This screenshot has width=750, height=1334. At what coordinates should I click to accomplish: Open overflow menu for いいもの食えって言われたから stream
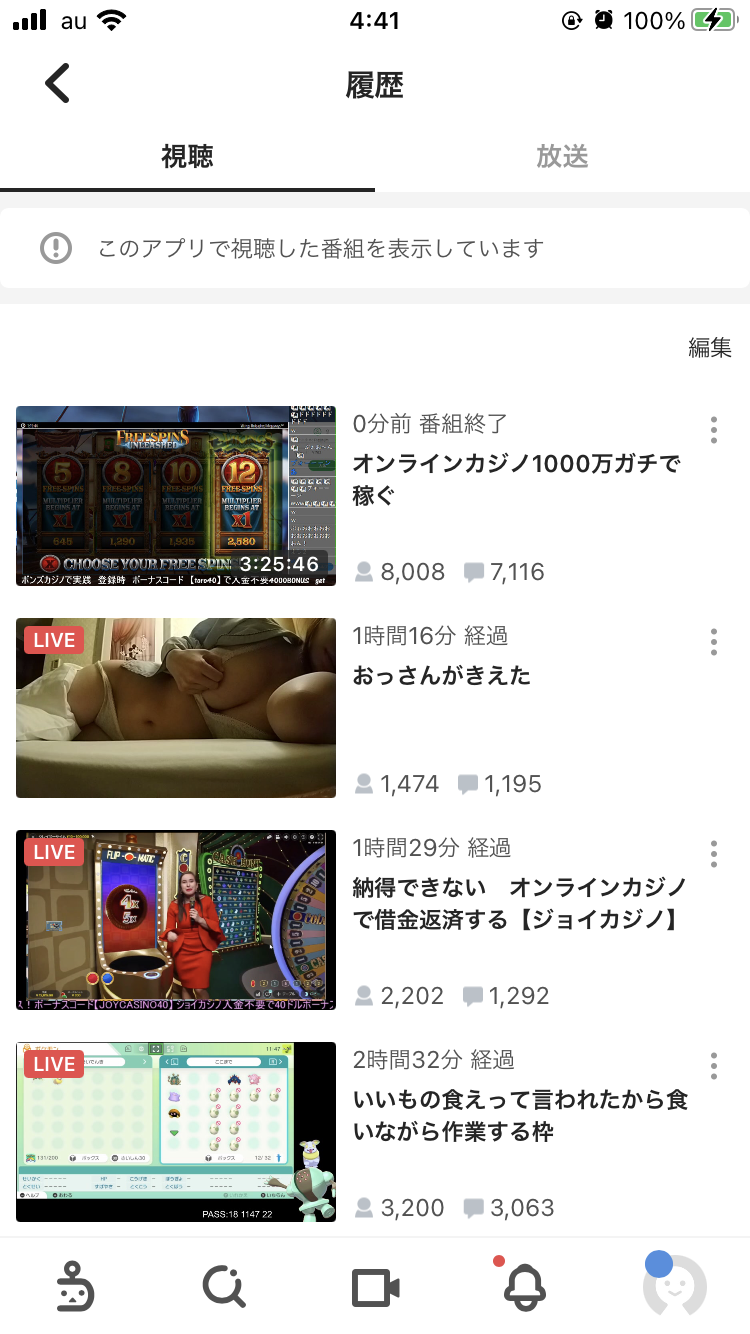[x=713, y=1066]
